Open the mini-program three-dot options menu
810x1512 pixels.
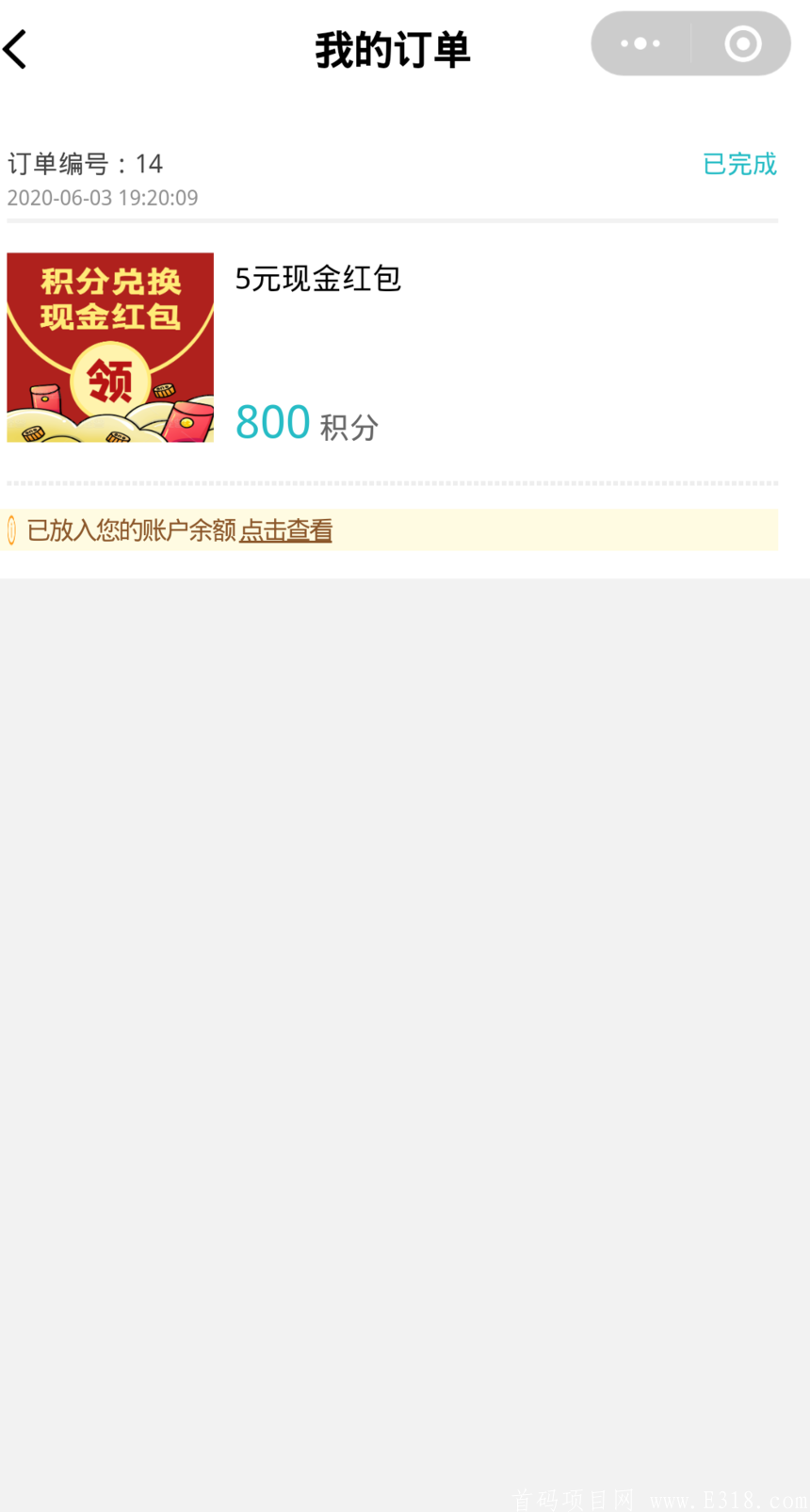pyautogui.click(x=640, y=43)
